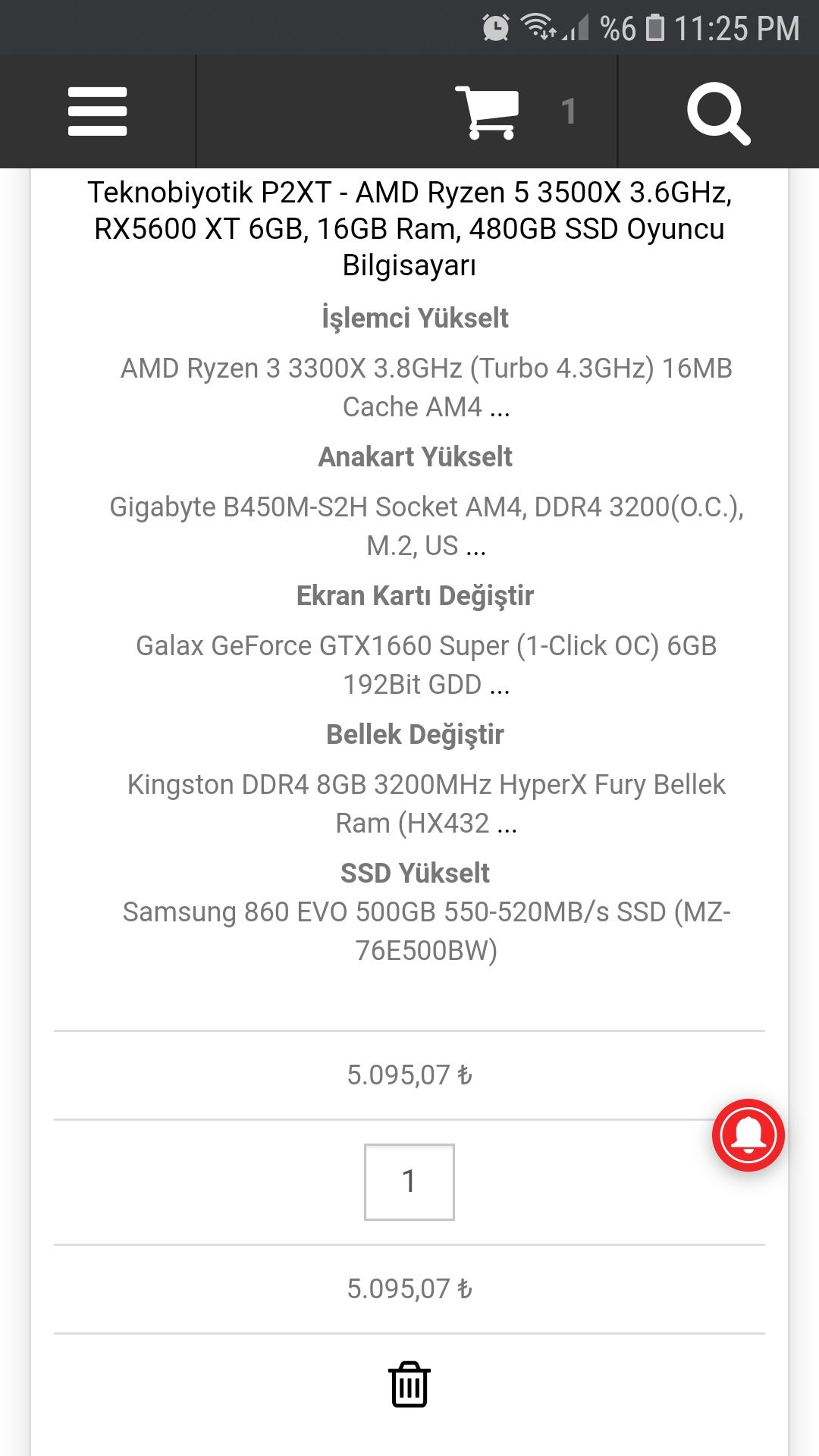The width and height of the screenshot is (819, 1456).
Task: Edit the product quantity field
Action: click(409, 1181)
